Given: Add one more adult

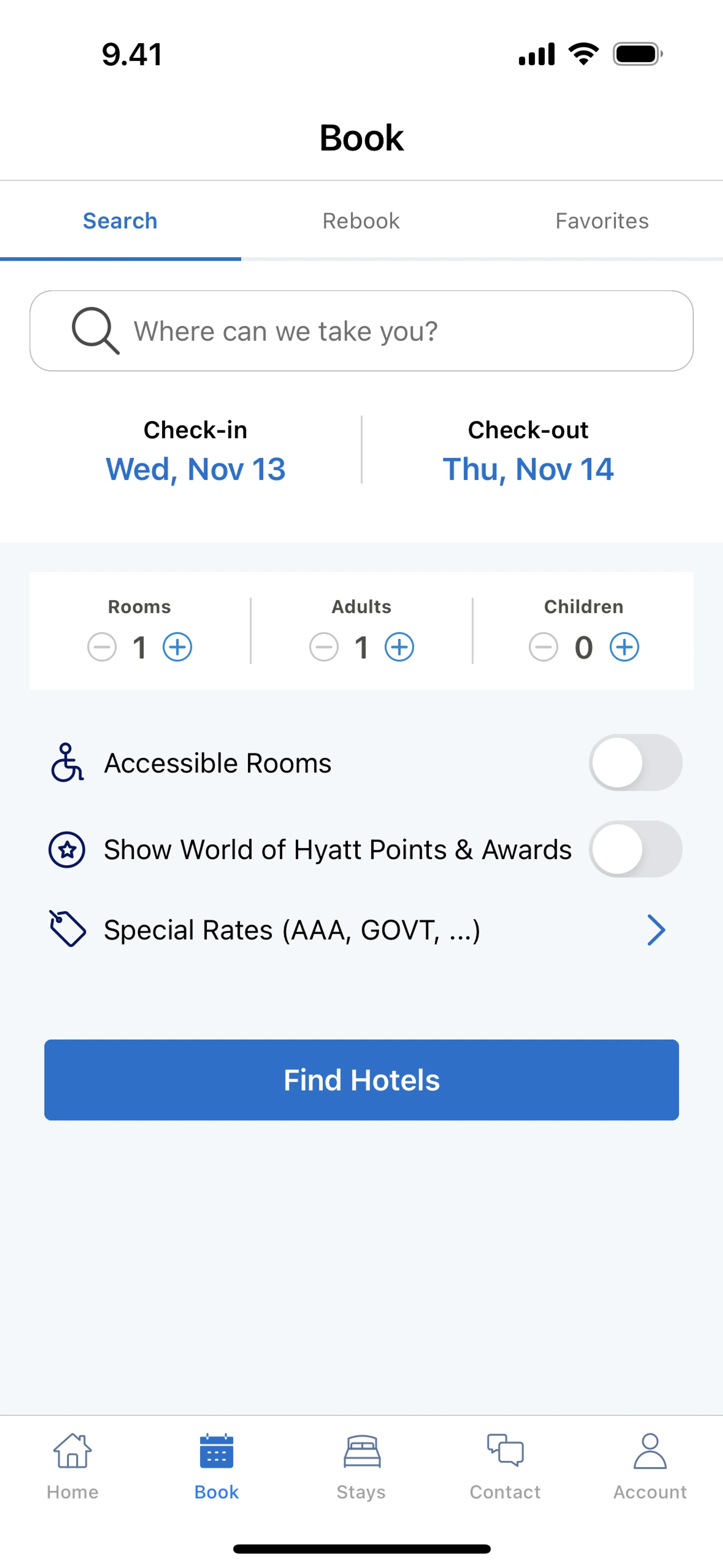Looking at the screenshot, I should coord(399,646).
